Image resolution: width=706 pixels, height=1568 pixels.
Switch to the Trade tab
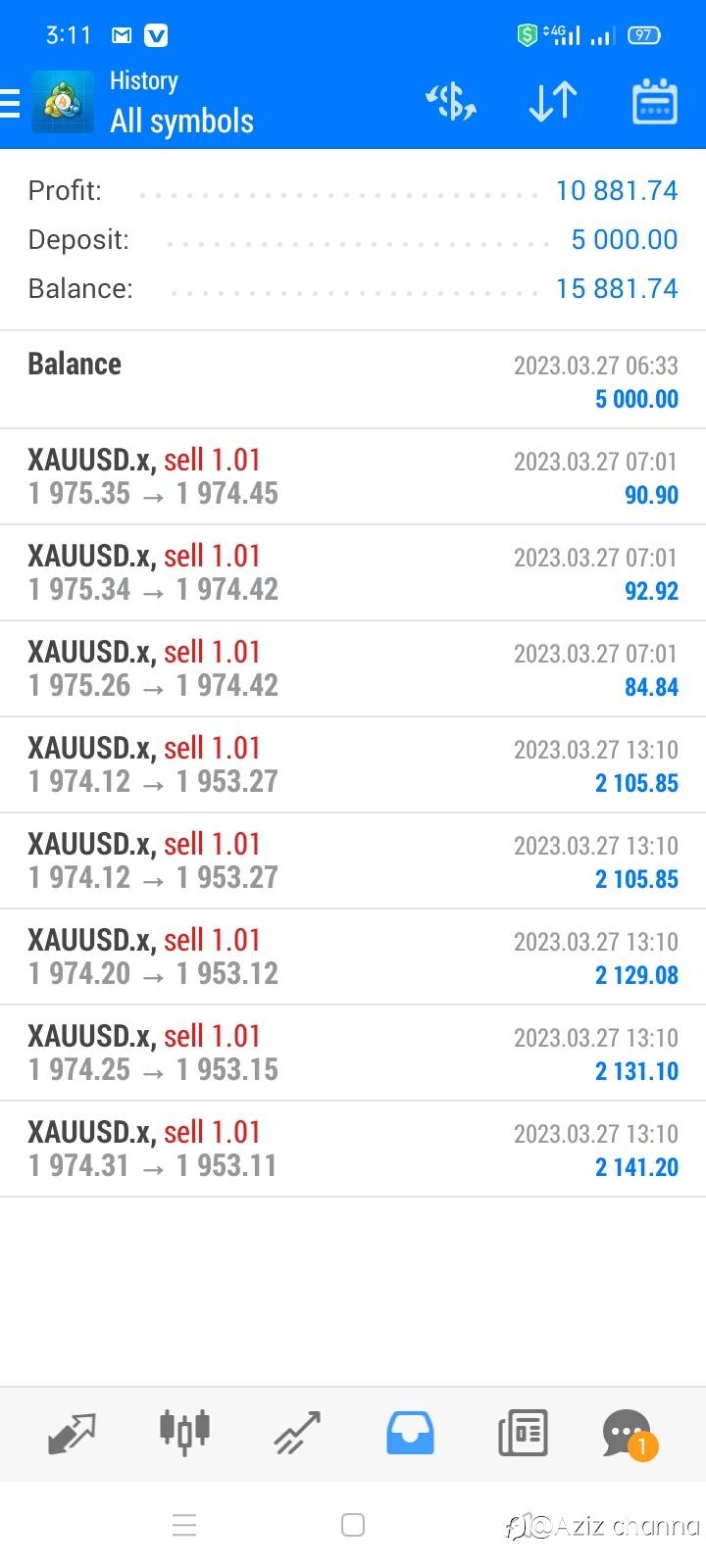[x=297, y=1434]
